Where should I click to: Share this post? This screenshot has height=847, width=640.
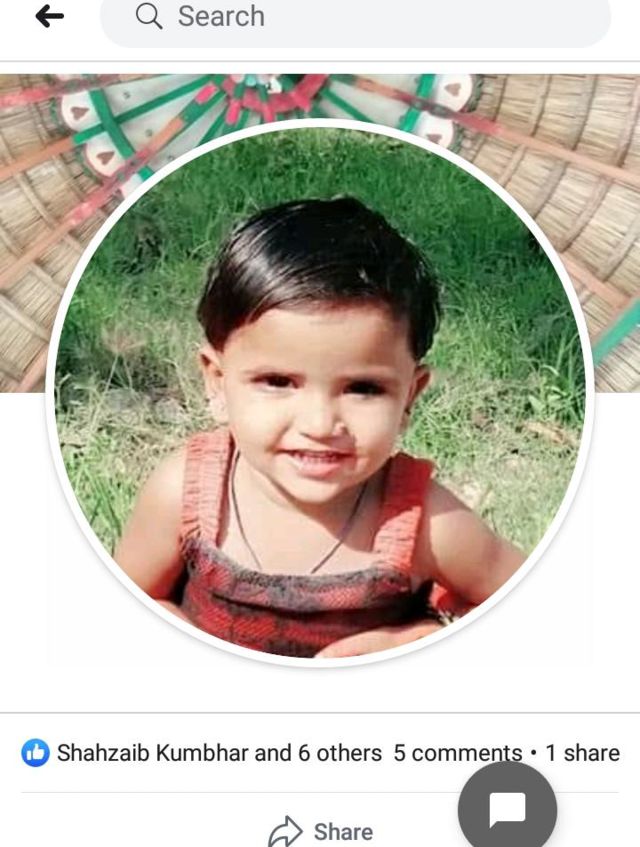(x=322, y=831)
